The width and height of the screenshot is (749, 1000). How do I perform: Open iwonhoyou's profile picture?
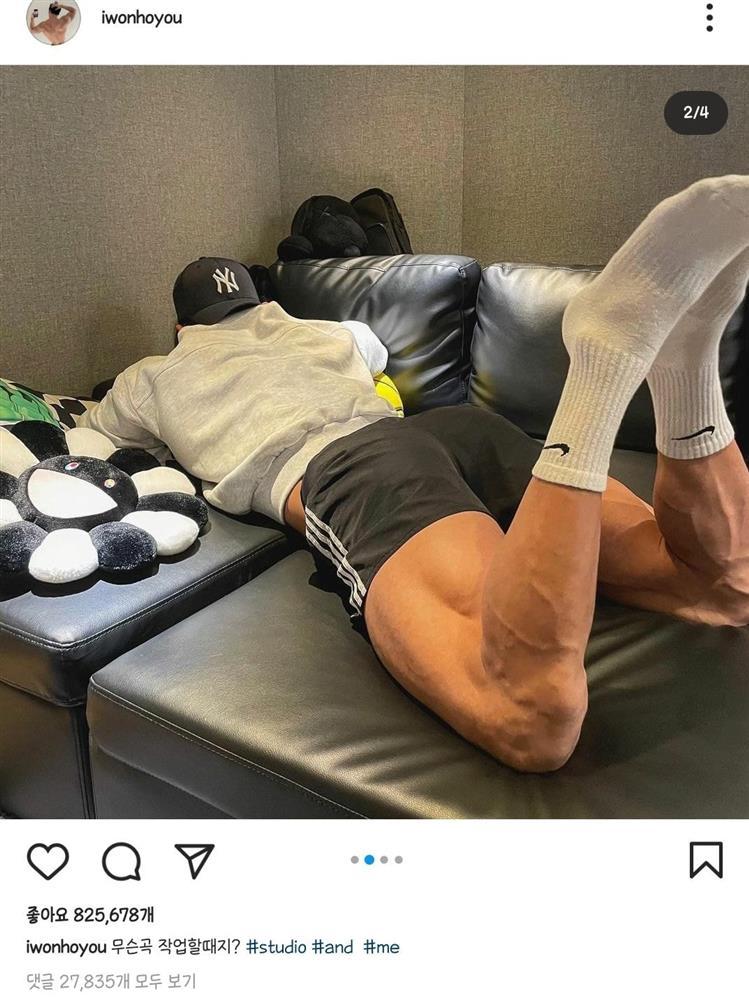pos(53,21)
